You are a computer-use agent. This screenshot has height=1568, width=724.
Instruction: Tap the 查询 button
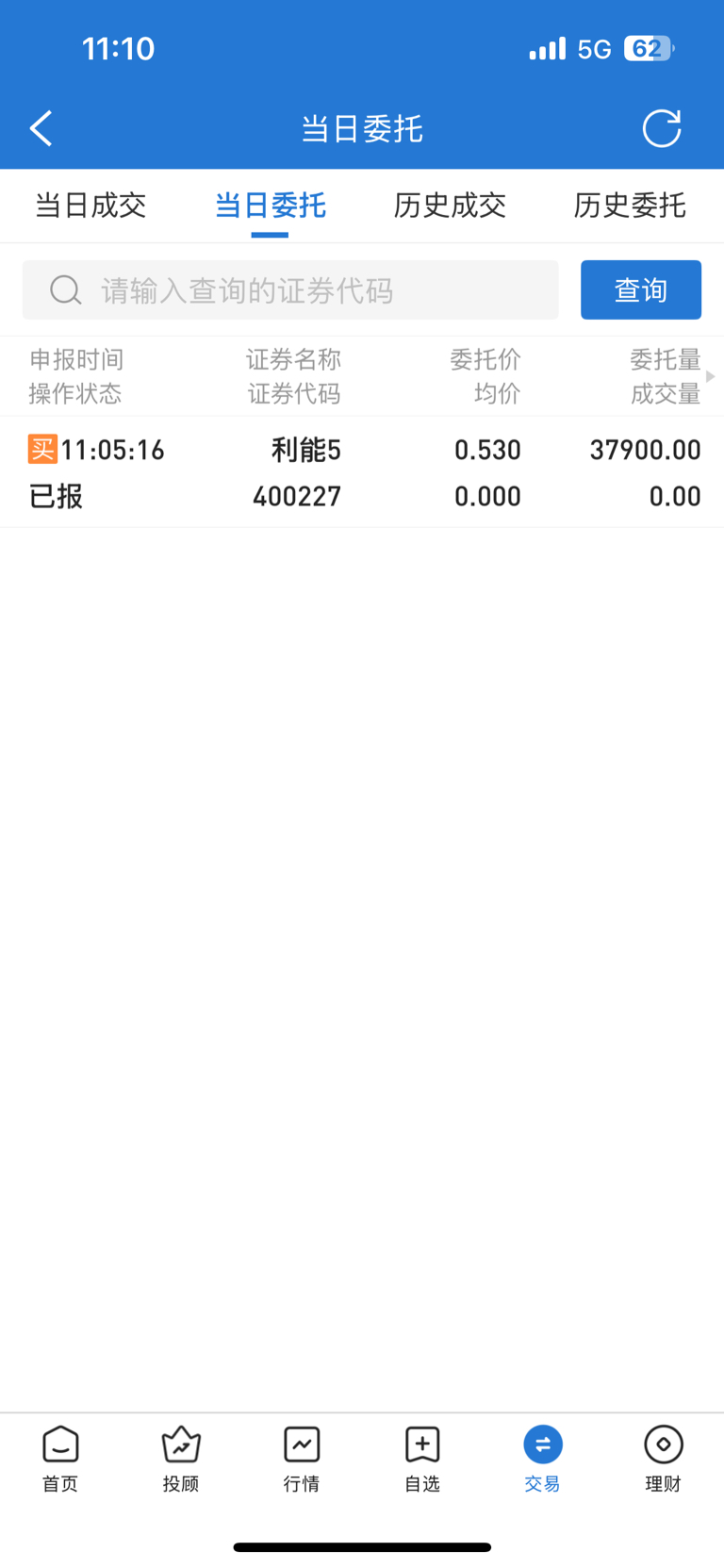(640, 290)
